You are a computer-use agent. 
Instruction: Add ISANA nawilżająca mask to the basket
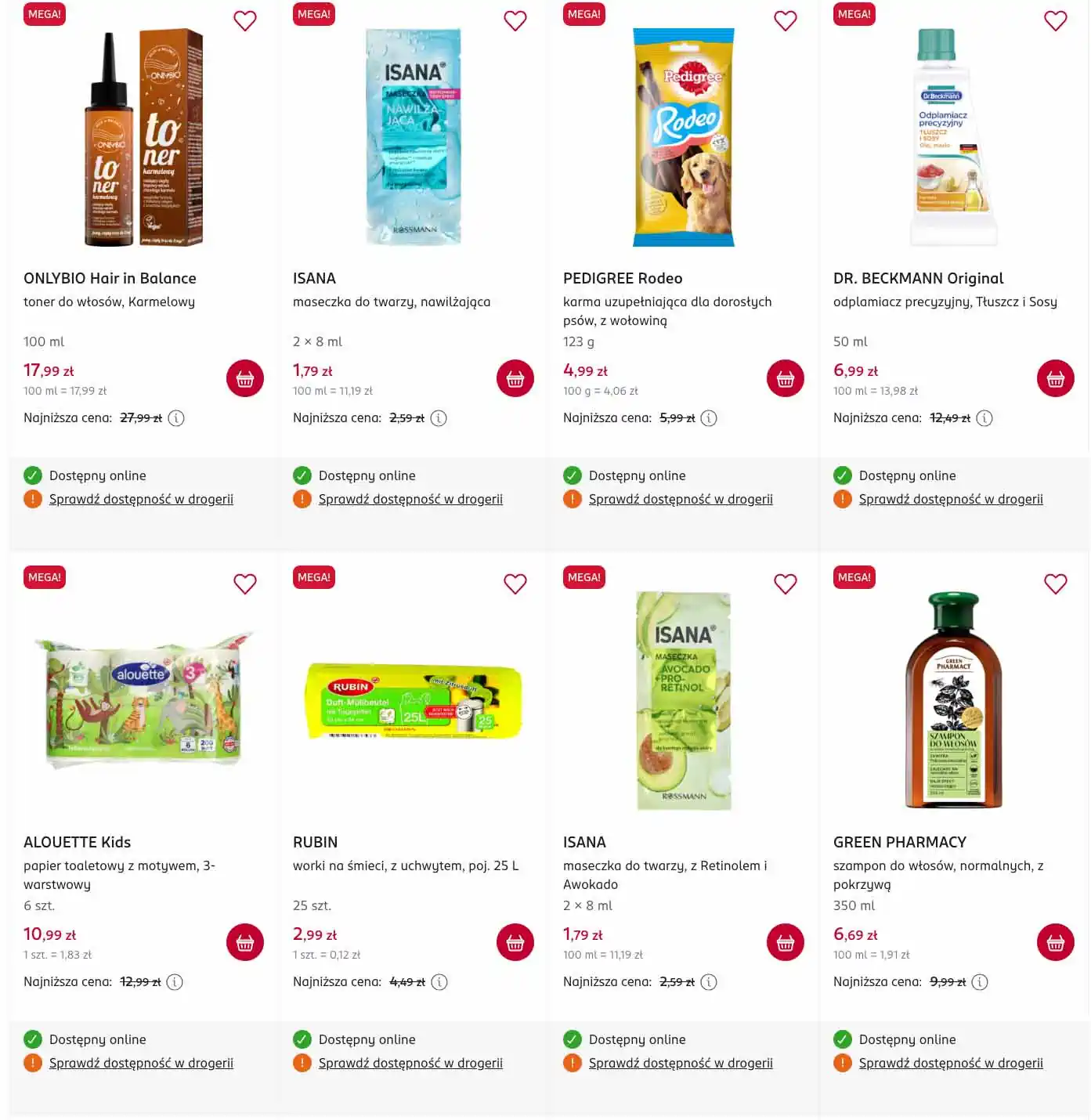[x=515, y=379]
